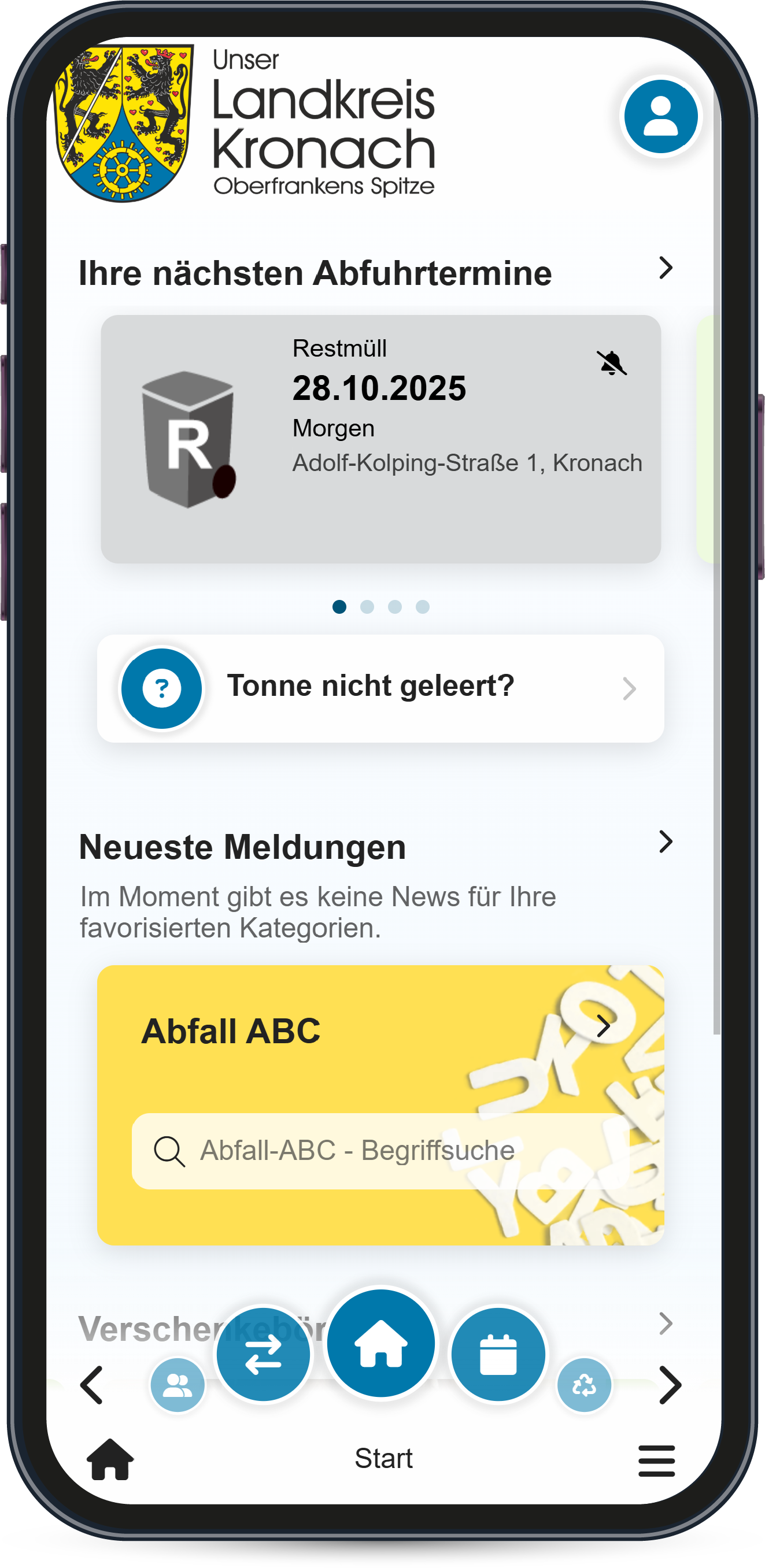The width and height of the screenshot is (765, 1568).
Task: Show all Neueste Meldungen
Action: click(x=665, y=842)
